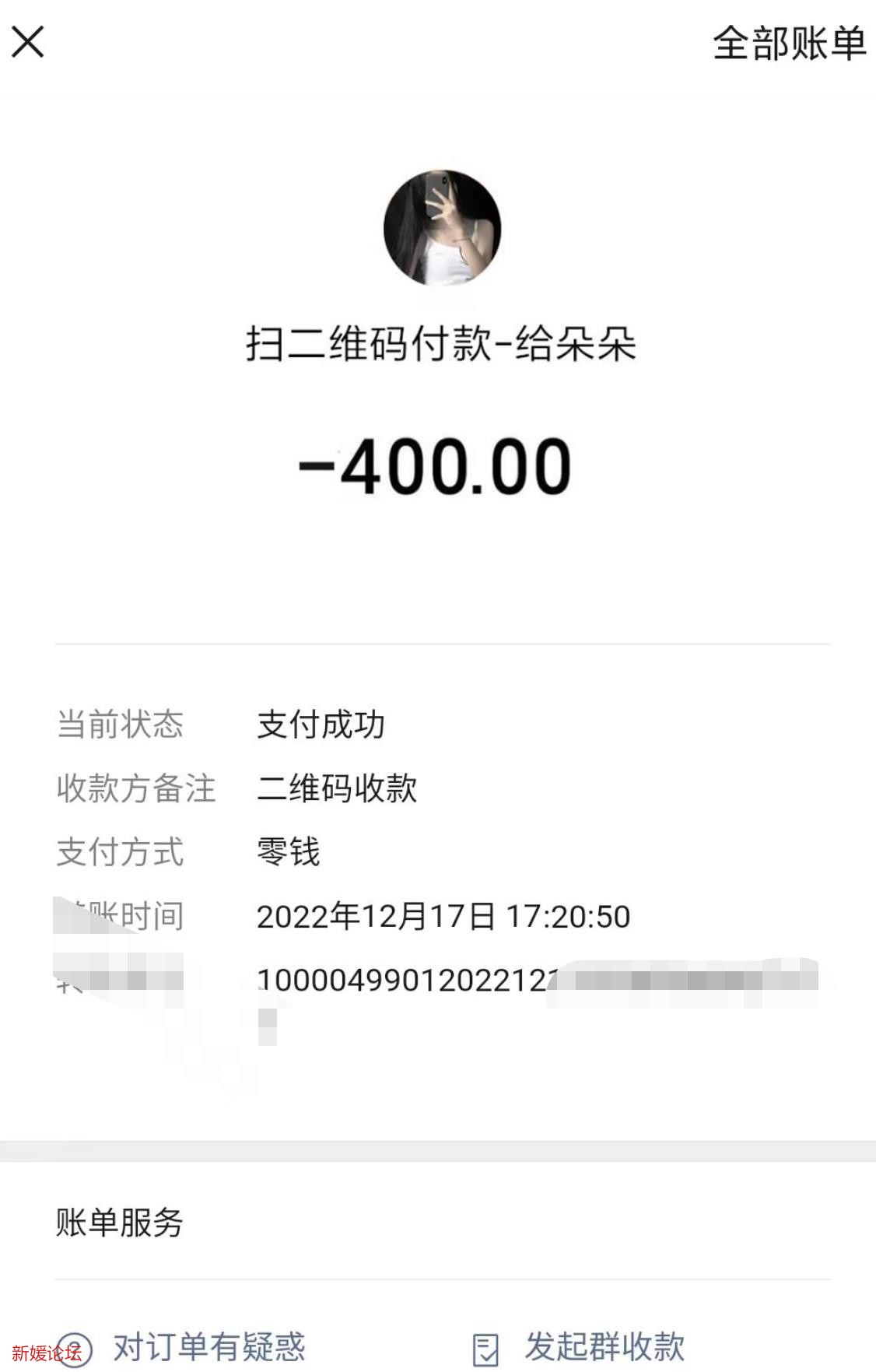
Task: Click the 当前状态 label
Action: [x=119, y=725]
